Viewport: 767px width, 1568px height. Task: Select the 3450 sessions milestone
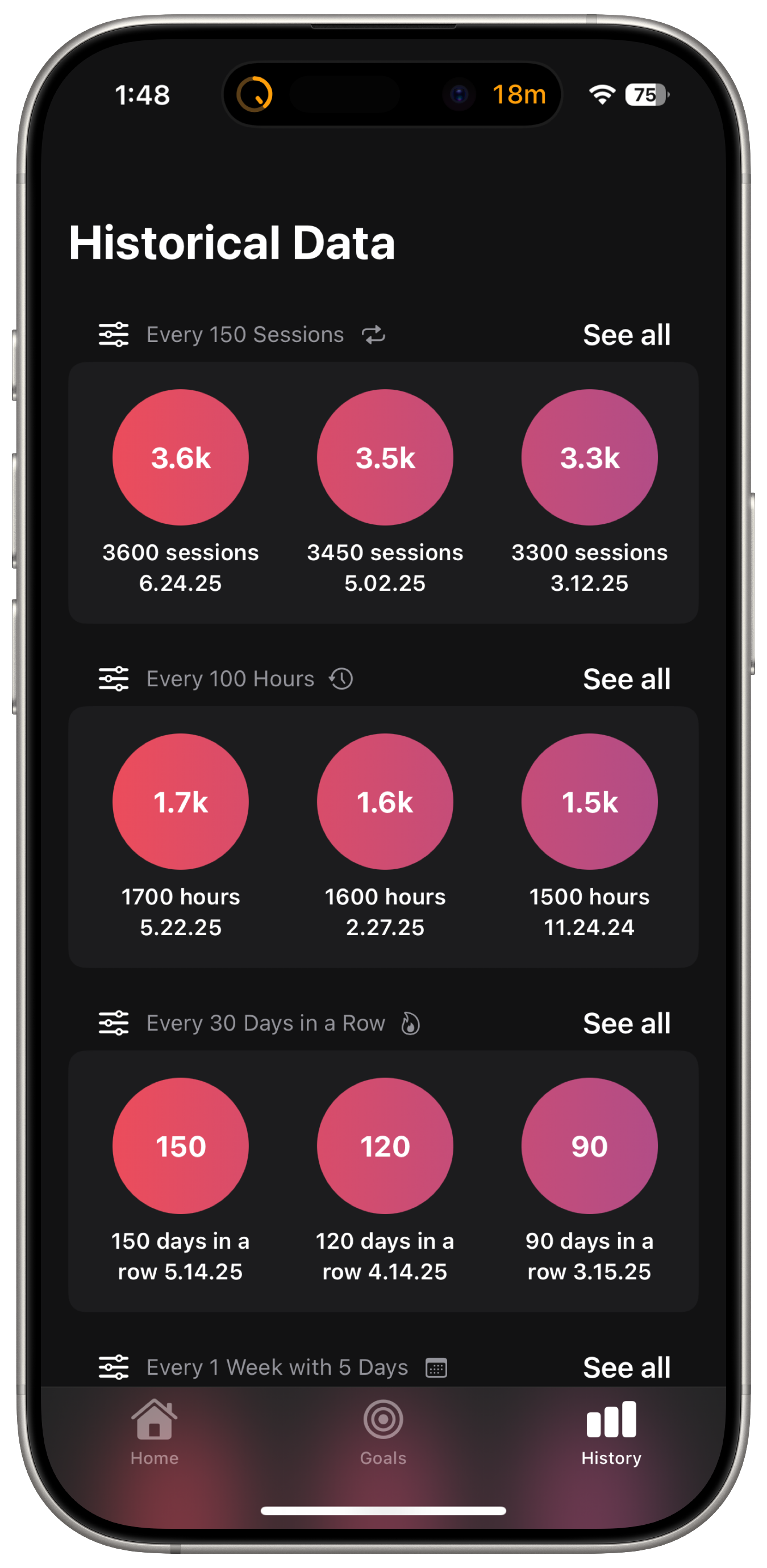385,457
